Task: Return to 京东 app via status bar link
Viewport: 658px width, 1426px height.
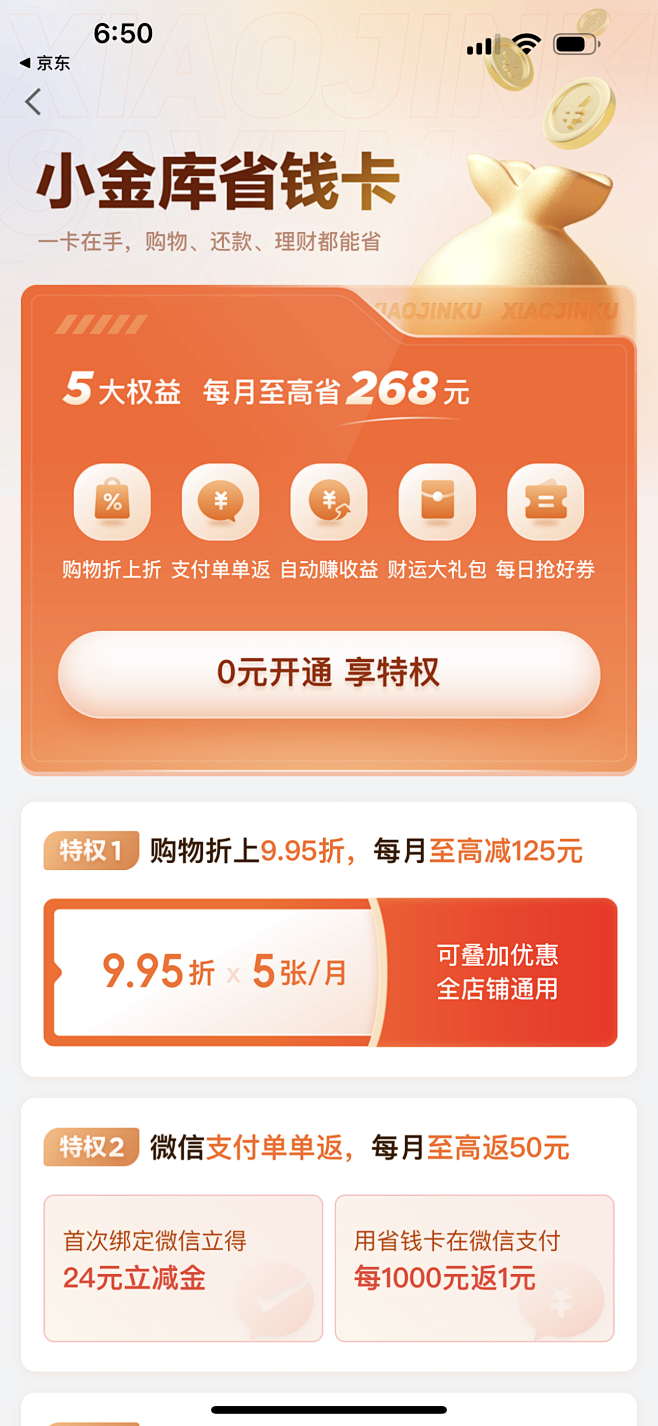Action: pos(45,63)
